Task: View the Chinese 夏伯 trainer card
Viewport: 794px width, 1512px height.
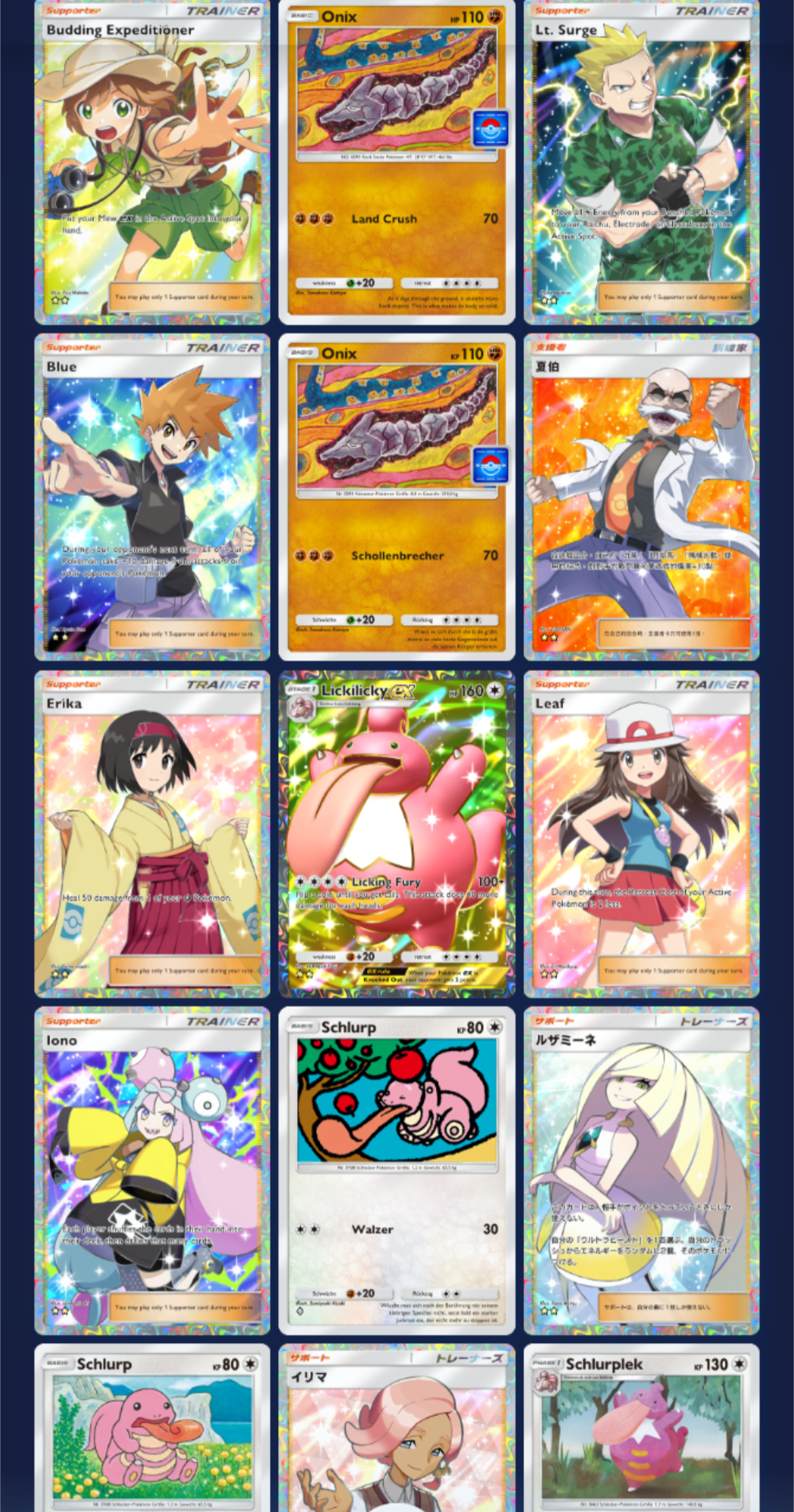Action: [x=641, y=498]
